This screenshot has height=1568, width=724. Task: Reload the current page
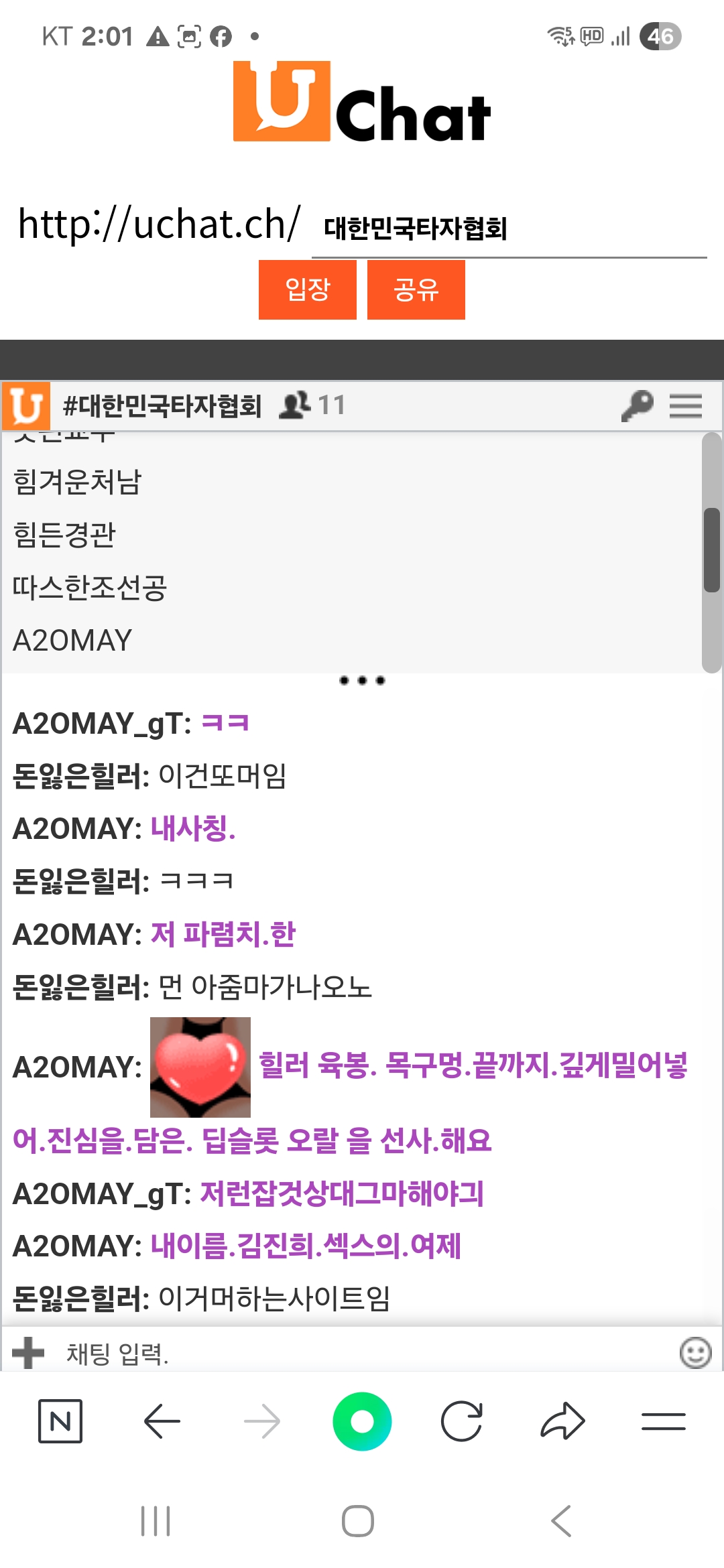tap(462, 1421)
